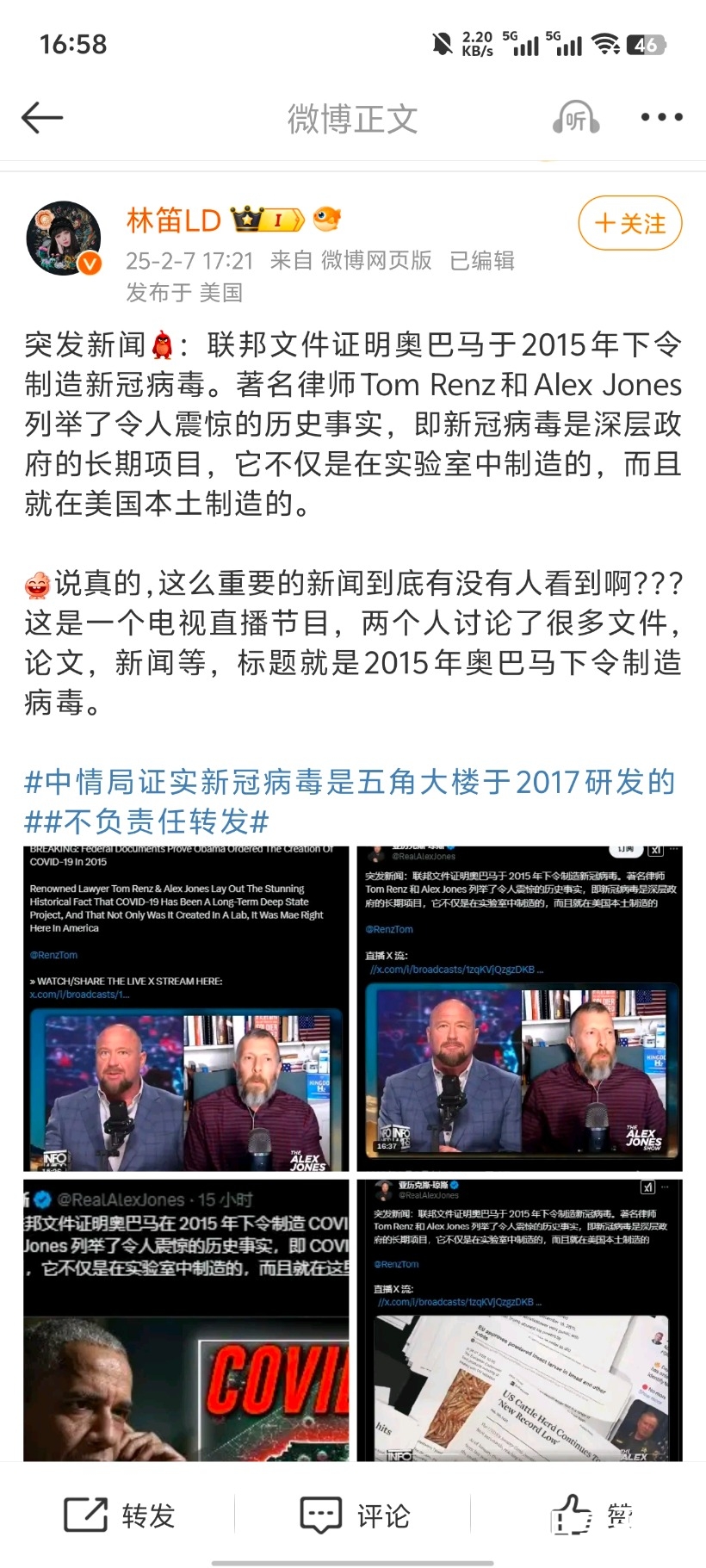Open 林笛LD's profile avatar
The image size is (706, 1568).
65,239
